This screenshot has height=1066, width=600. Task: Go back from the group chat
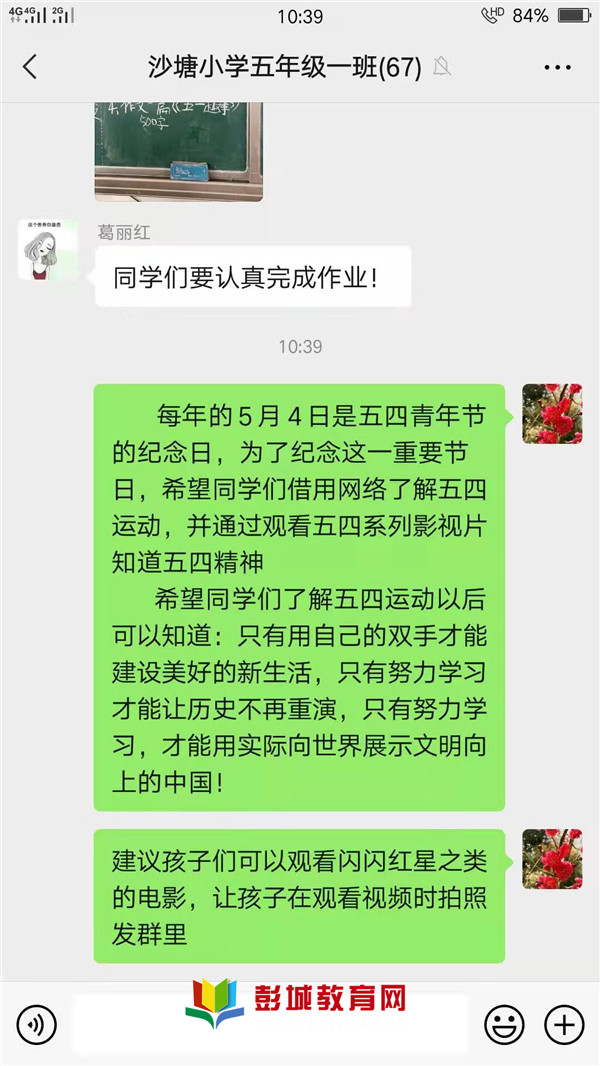(x=30, y=67)
